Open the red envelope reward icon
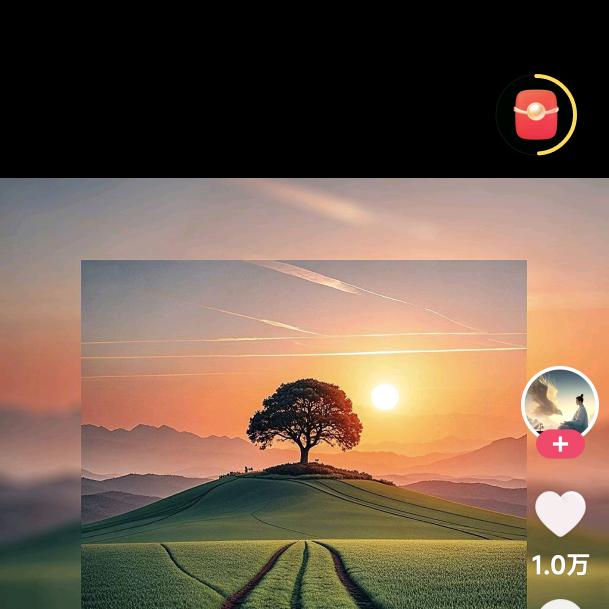The height and width of the screenshot is (609, 609). (536, 115)
